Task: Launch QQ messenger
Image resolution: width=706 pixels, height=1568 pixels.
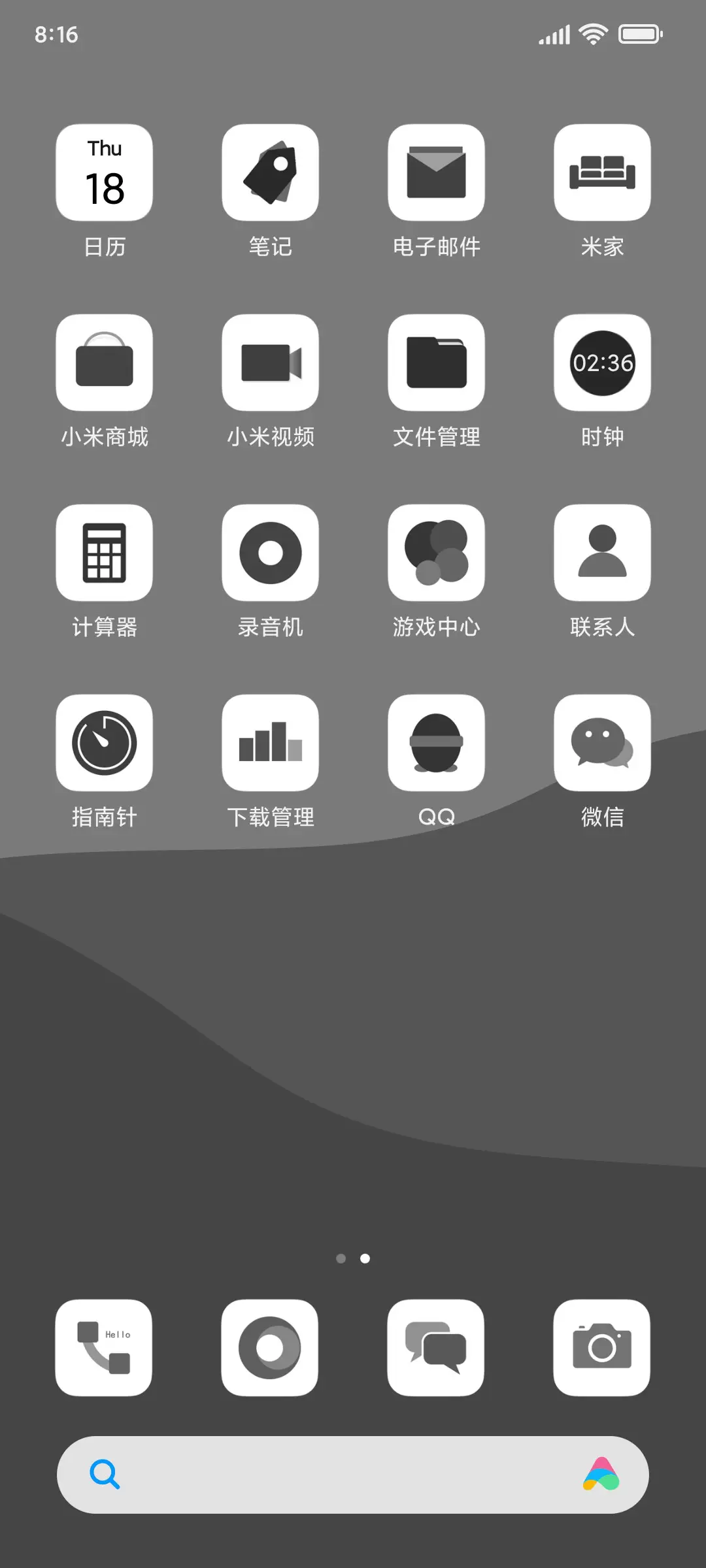Action: pos(436,745)
